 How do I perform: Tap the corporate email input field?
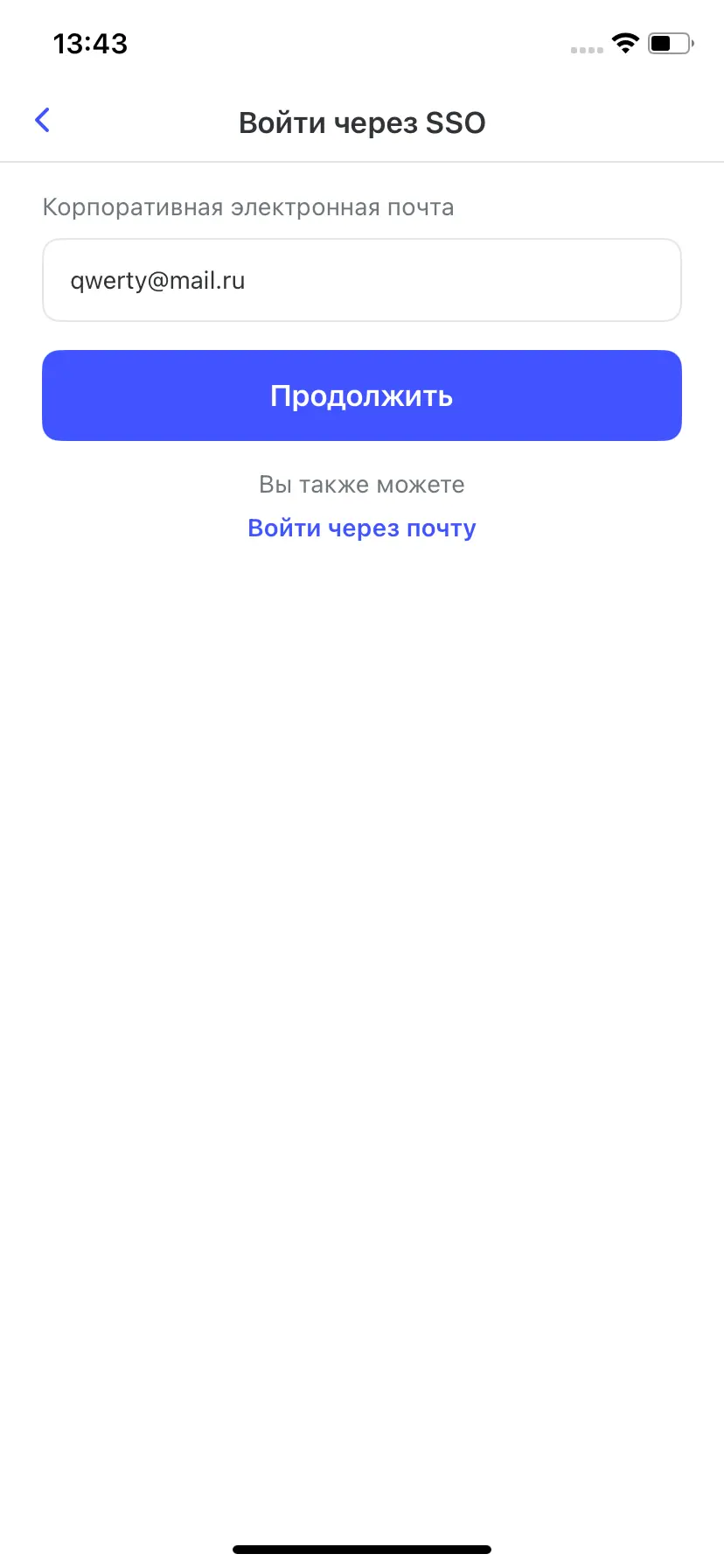(361, 280)
